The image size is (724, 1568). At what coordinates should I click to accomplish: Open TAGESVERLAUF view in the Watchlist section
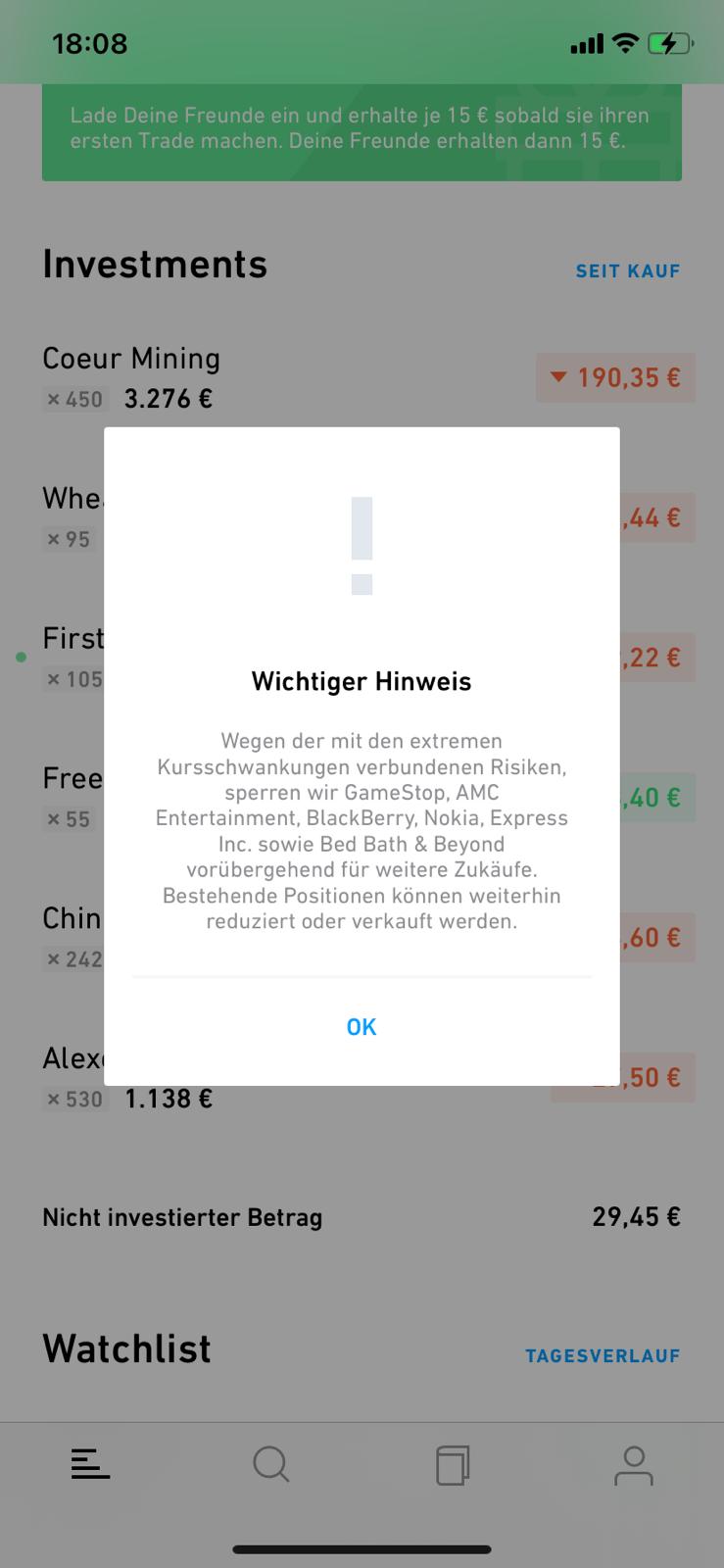[602, 1355]
